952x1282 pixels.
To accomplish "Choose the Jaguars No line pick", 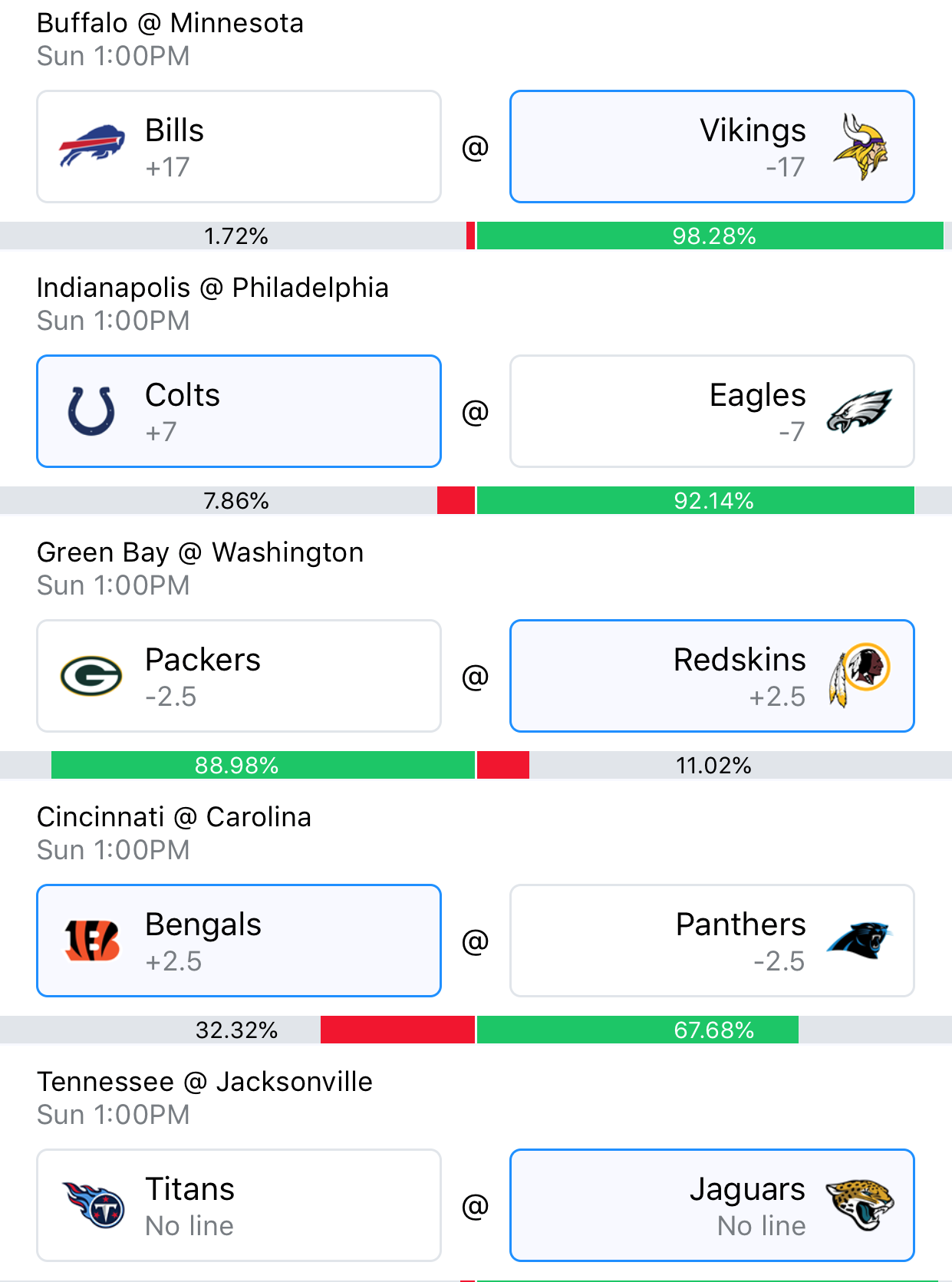I will tap(712, 1205).
